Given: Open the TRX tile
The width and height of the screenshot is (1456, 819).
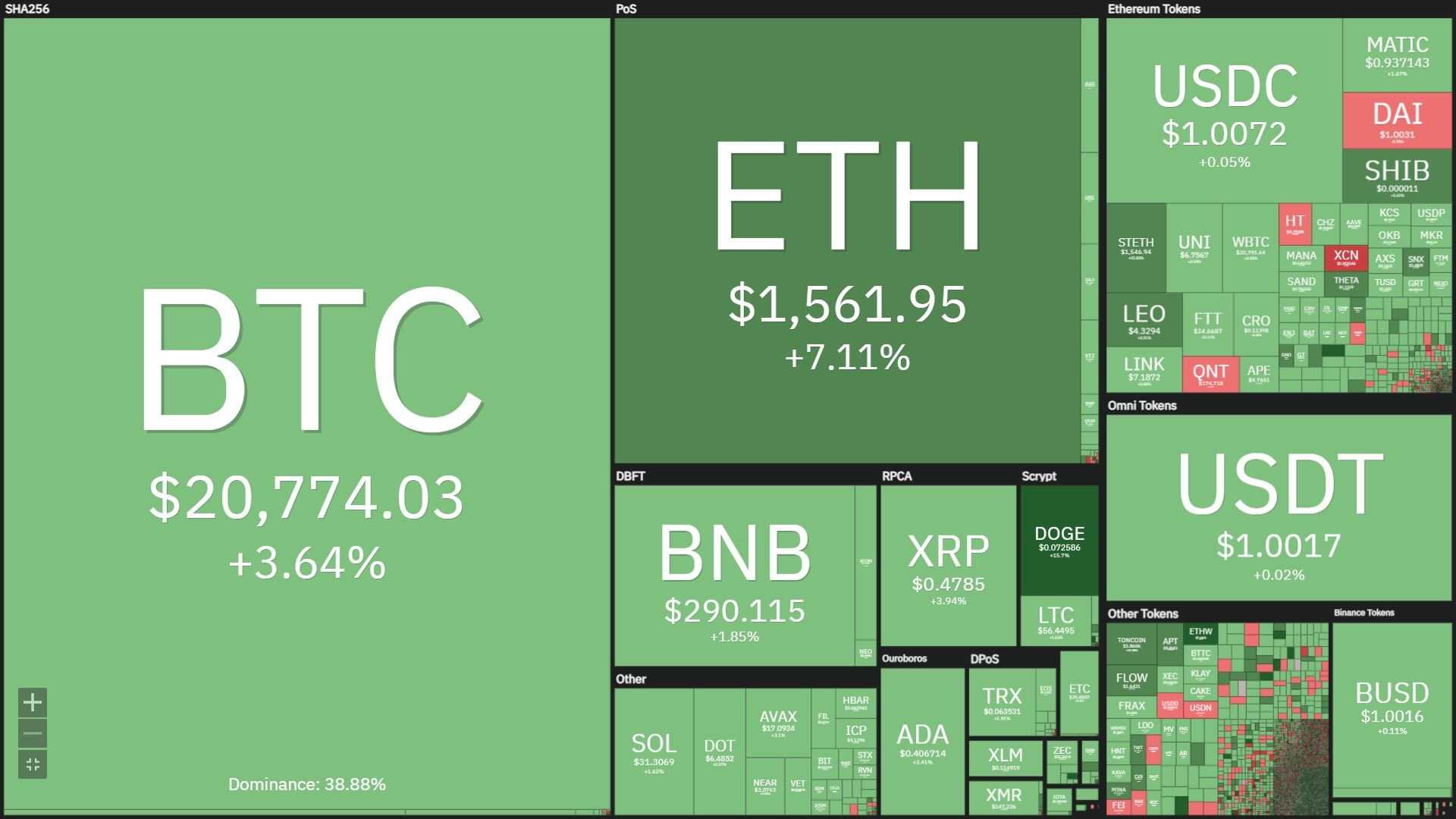Looking at the screenshot, I should [1002, 701].
